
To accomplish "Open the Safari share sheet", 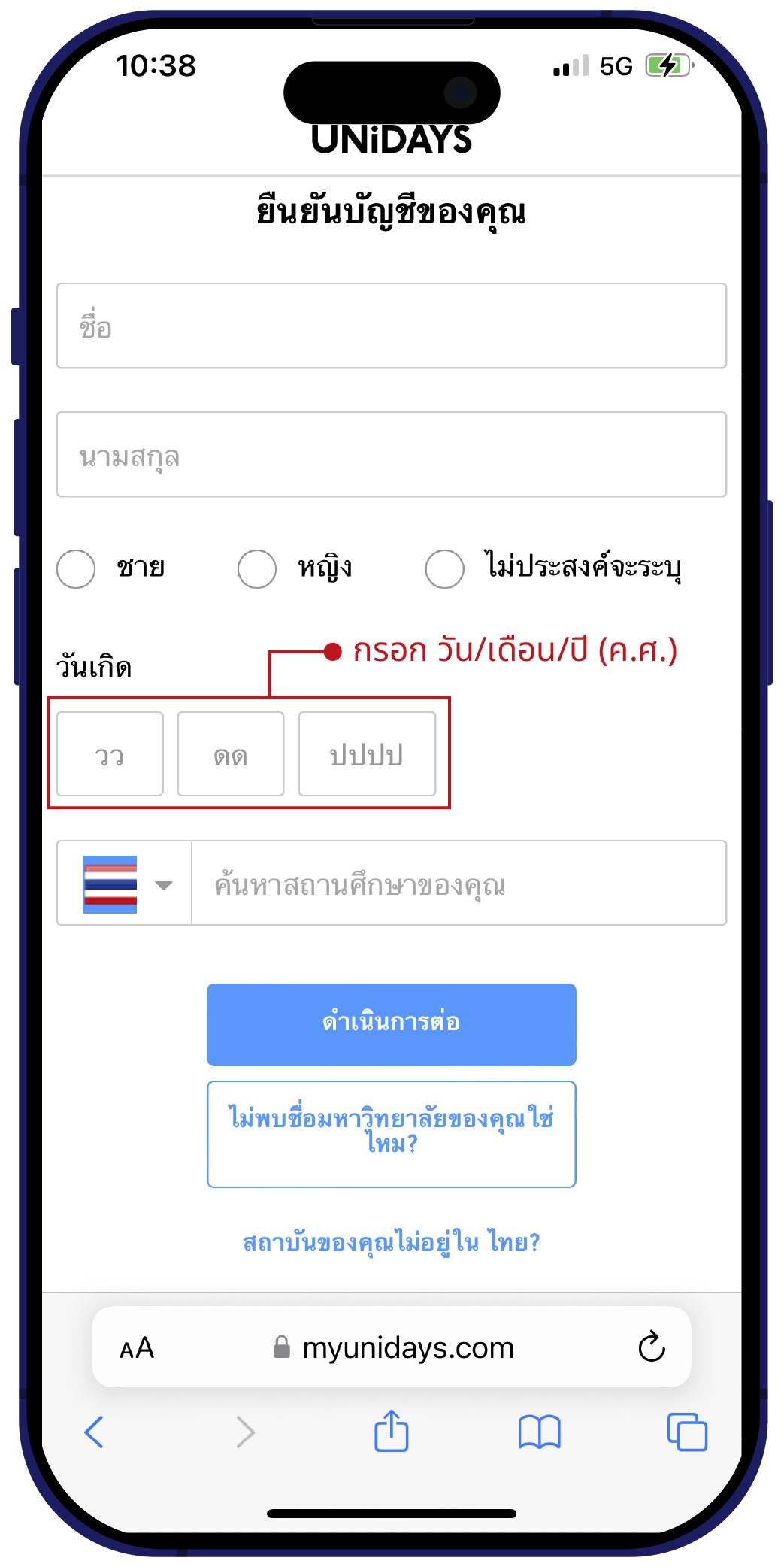I will click(x=391, y=1431).
